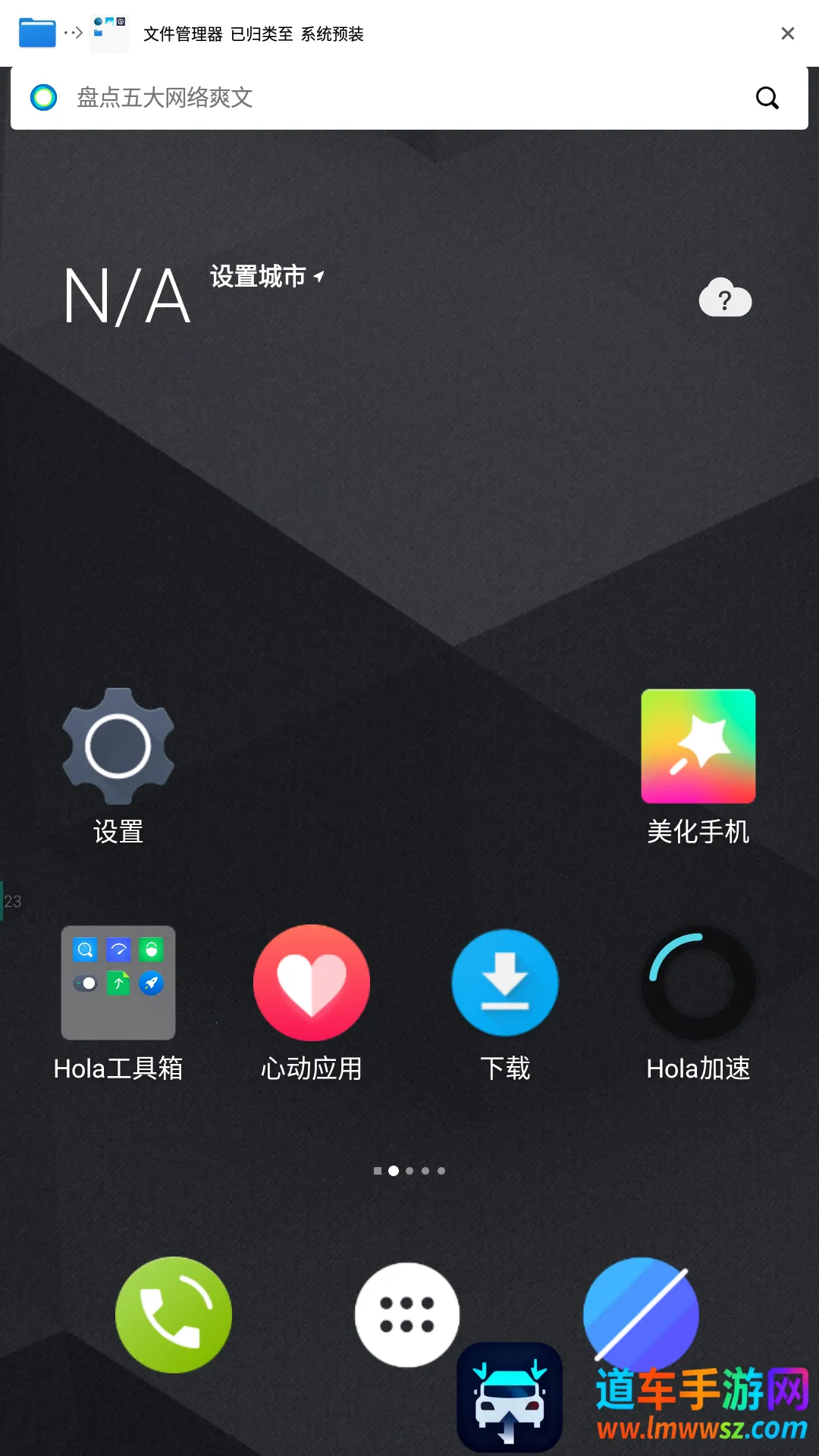Open the 下载 downloads app

[x=505, y=983]
